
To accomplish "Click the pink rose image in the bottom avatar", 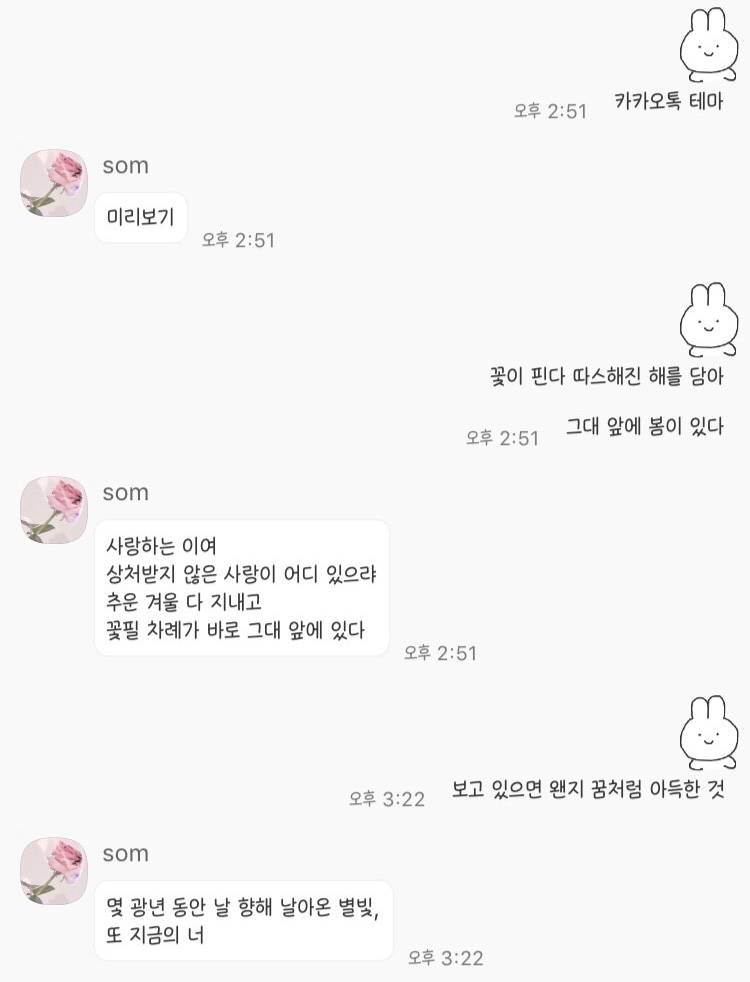I will (x=53, y=873).
